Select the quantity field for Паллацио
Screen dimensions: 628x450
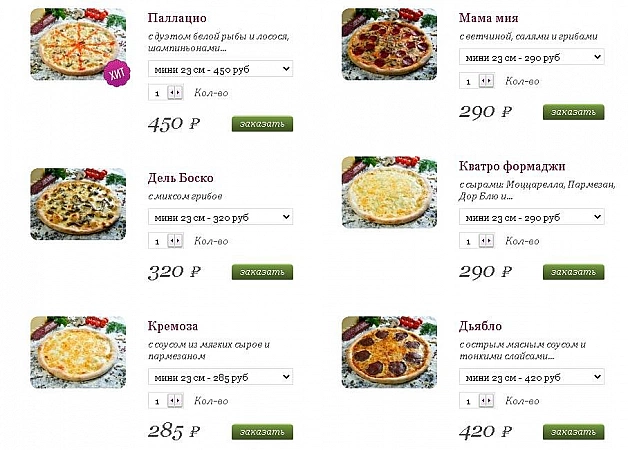156,92
